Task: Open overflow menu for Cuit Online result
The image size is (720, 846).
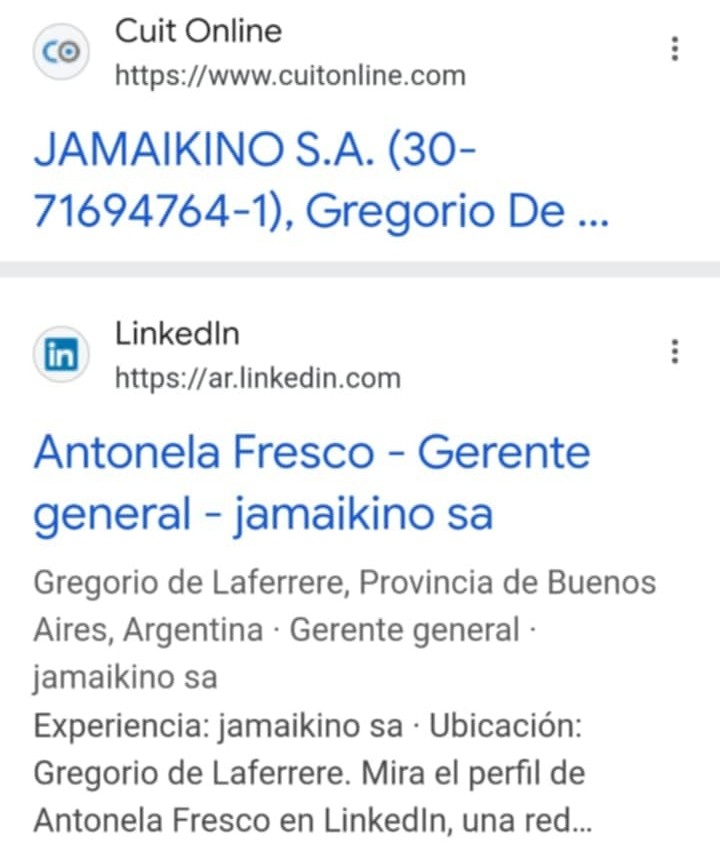Action: click(676, 48)
